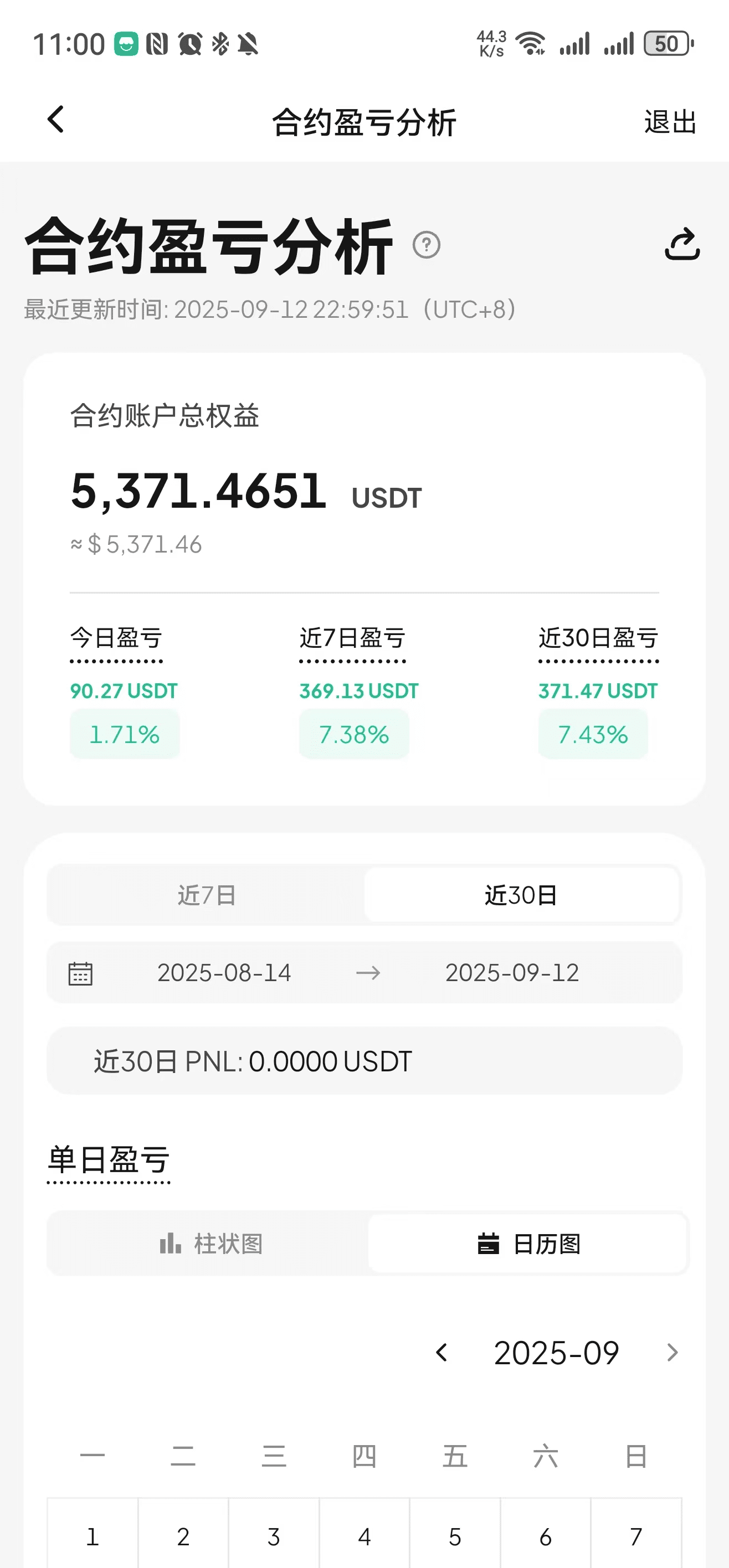Show the explanation for 近30日盈亏
The height and width of the screenshot is (1568, 729).
tap(598, 639)
